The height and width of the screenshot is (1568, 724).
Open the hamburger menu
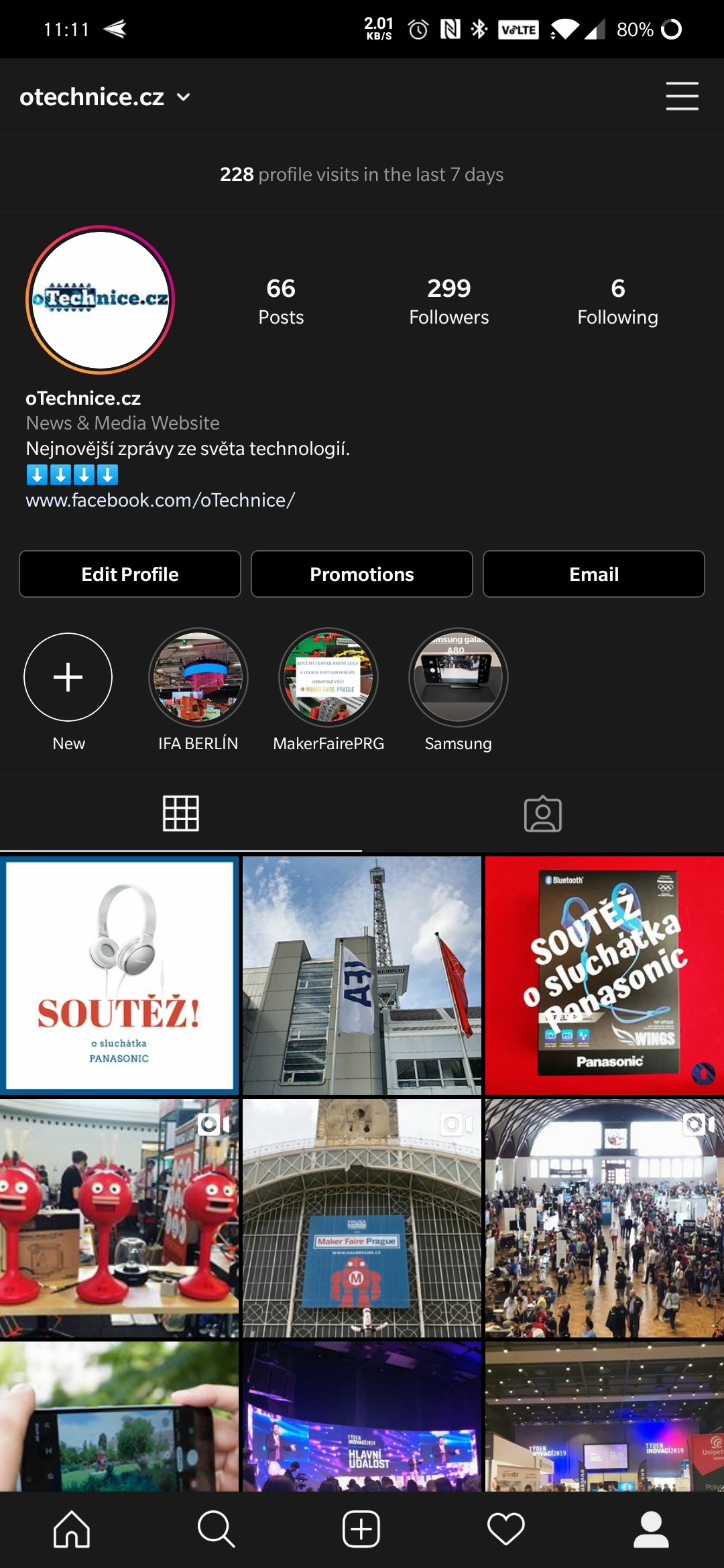682,96
